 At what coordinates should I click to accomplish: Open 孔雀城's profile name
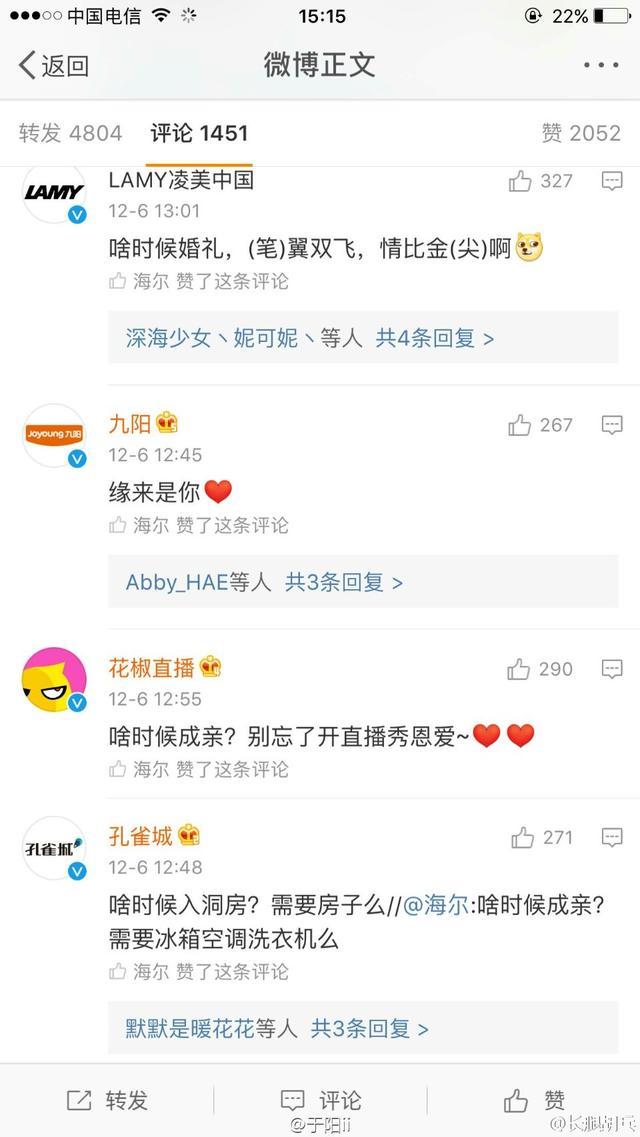pos(141,835)
